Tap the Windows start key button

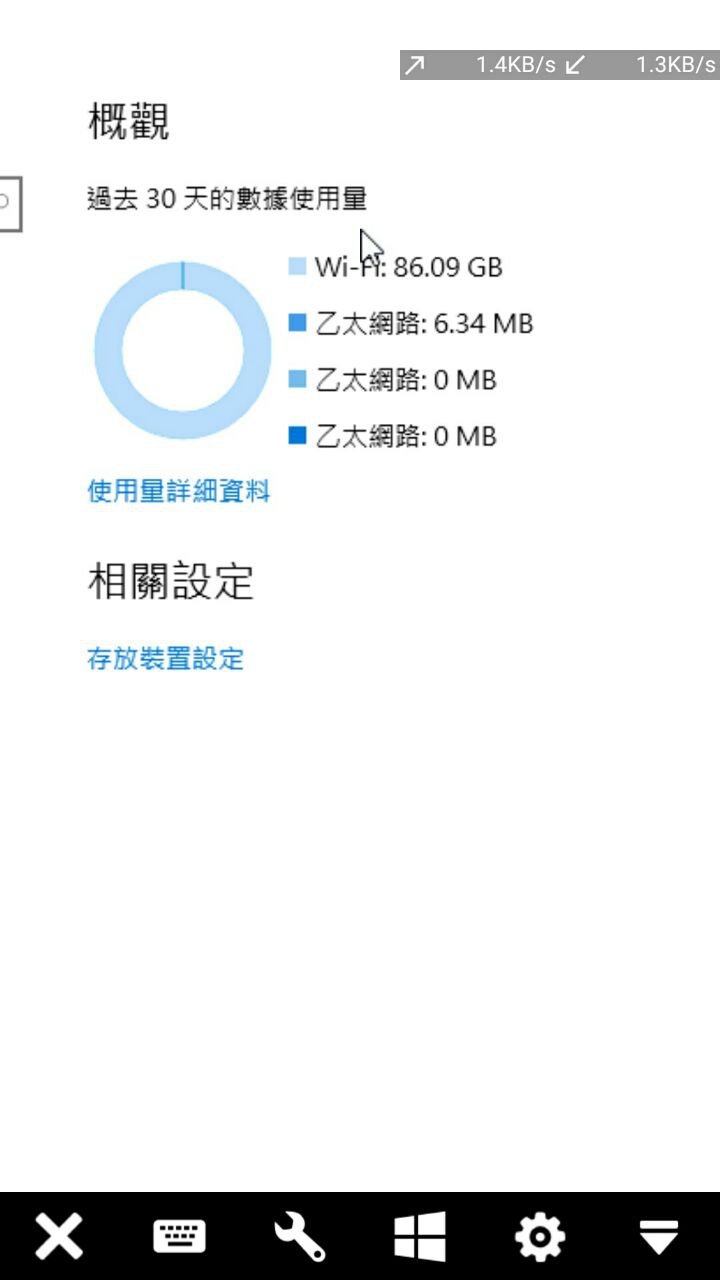[419, 1237]
